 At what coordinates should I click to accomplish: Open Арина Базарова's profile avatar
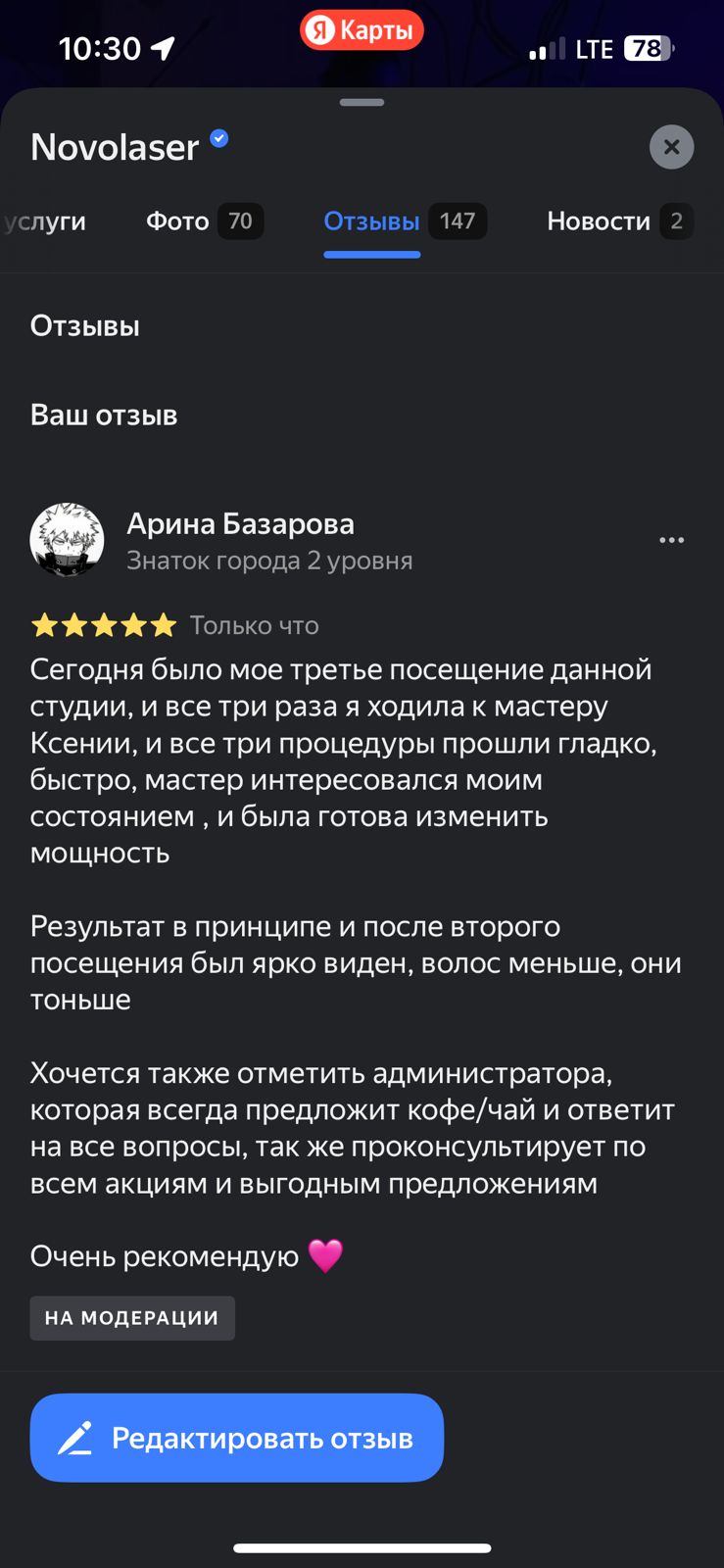[67, 540]
